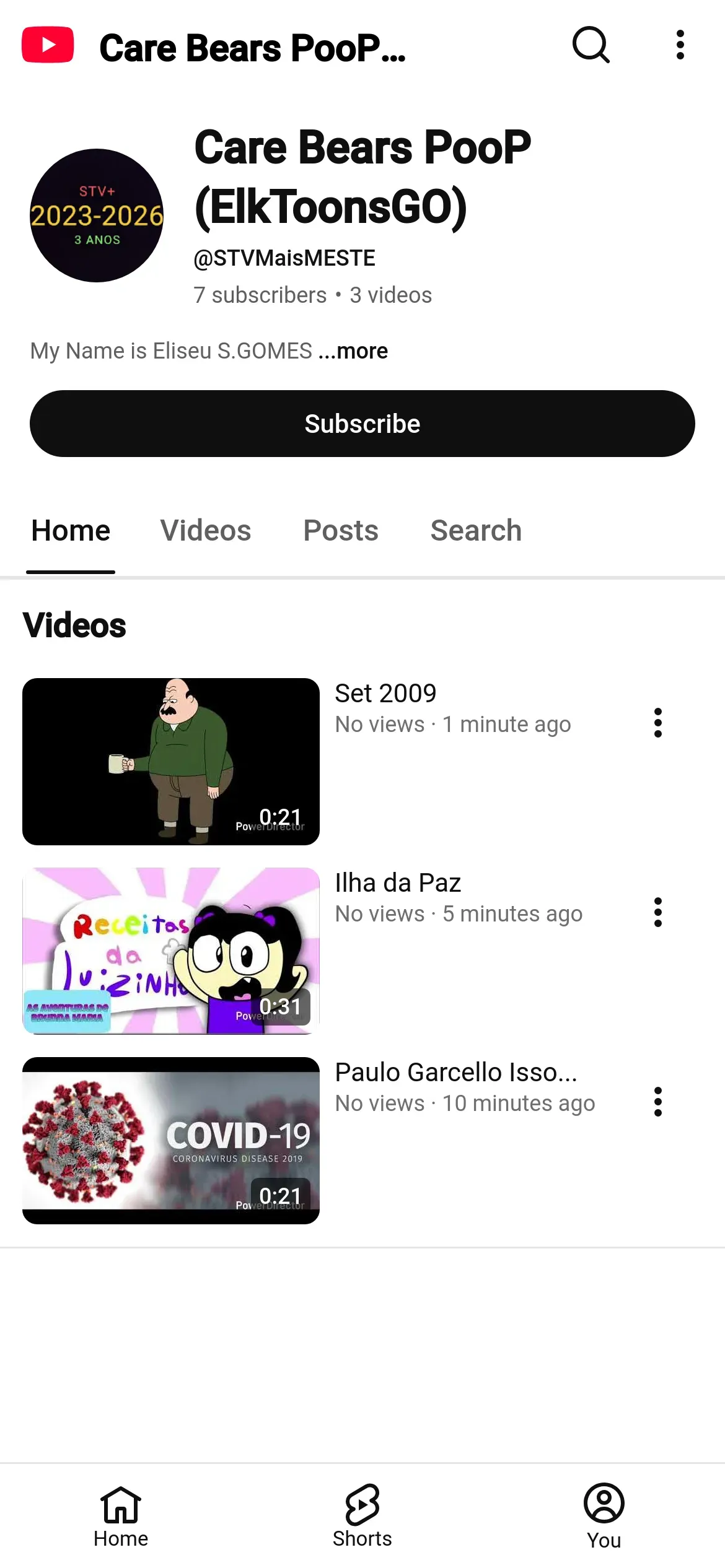
Task: Play the Ilha da Paz video
Action: pyautogui.click(x=171, y=951)
